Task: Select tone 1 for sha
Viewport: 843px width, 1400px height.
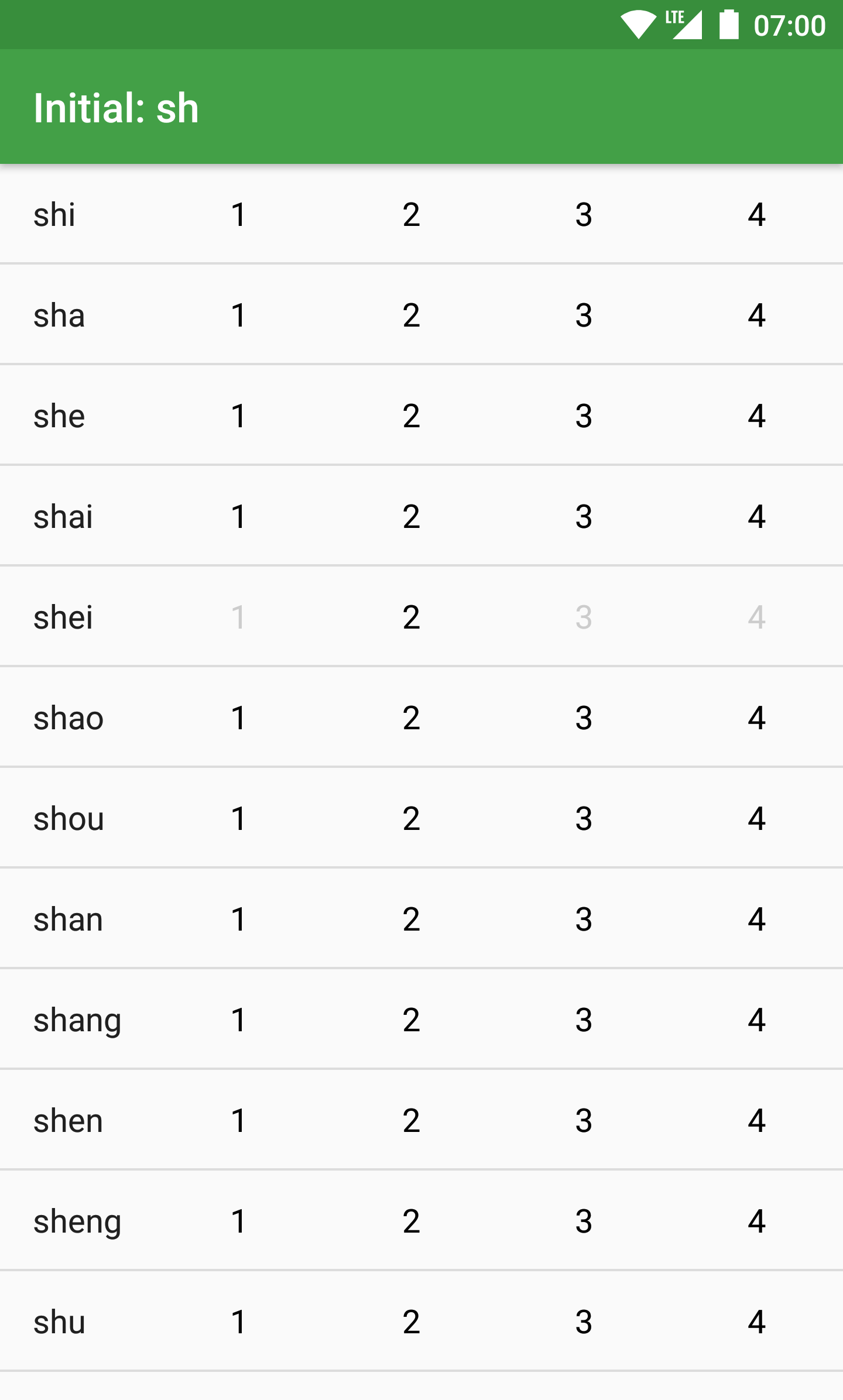Action: pyautogui.click(x=238, y=315)
